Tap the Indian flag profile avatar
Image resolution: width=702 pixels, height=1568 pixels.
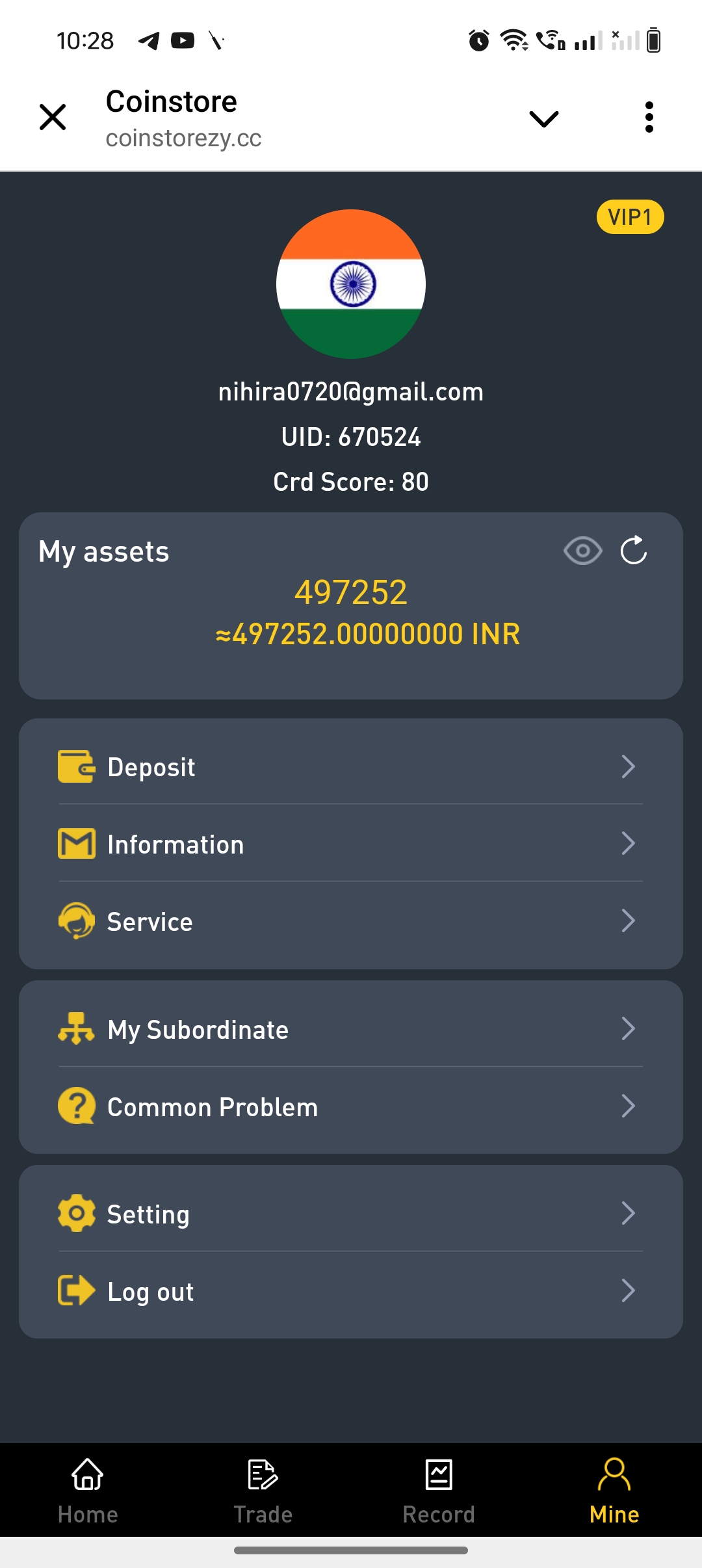coord(351,284)
